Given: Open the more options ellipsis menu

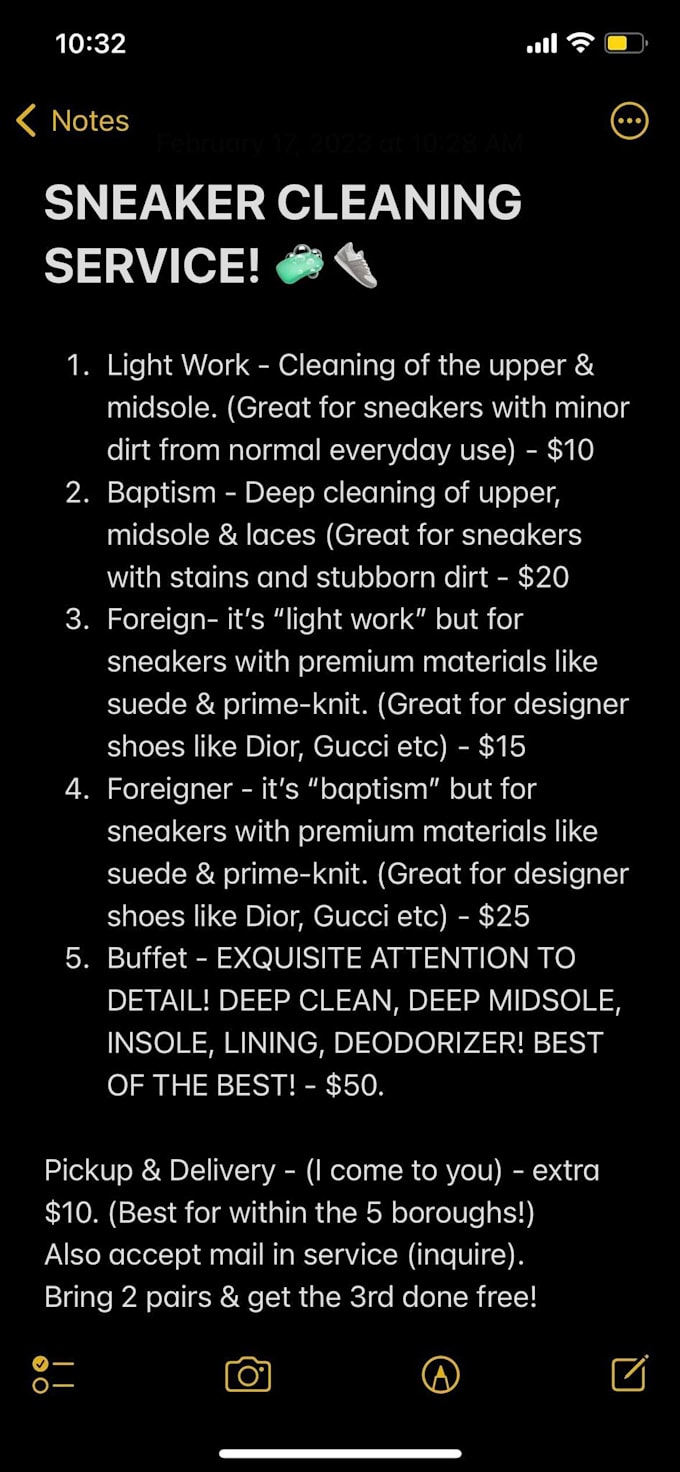Looking at the screenshot, I should [629, 121].
